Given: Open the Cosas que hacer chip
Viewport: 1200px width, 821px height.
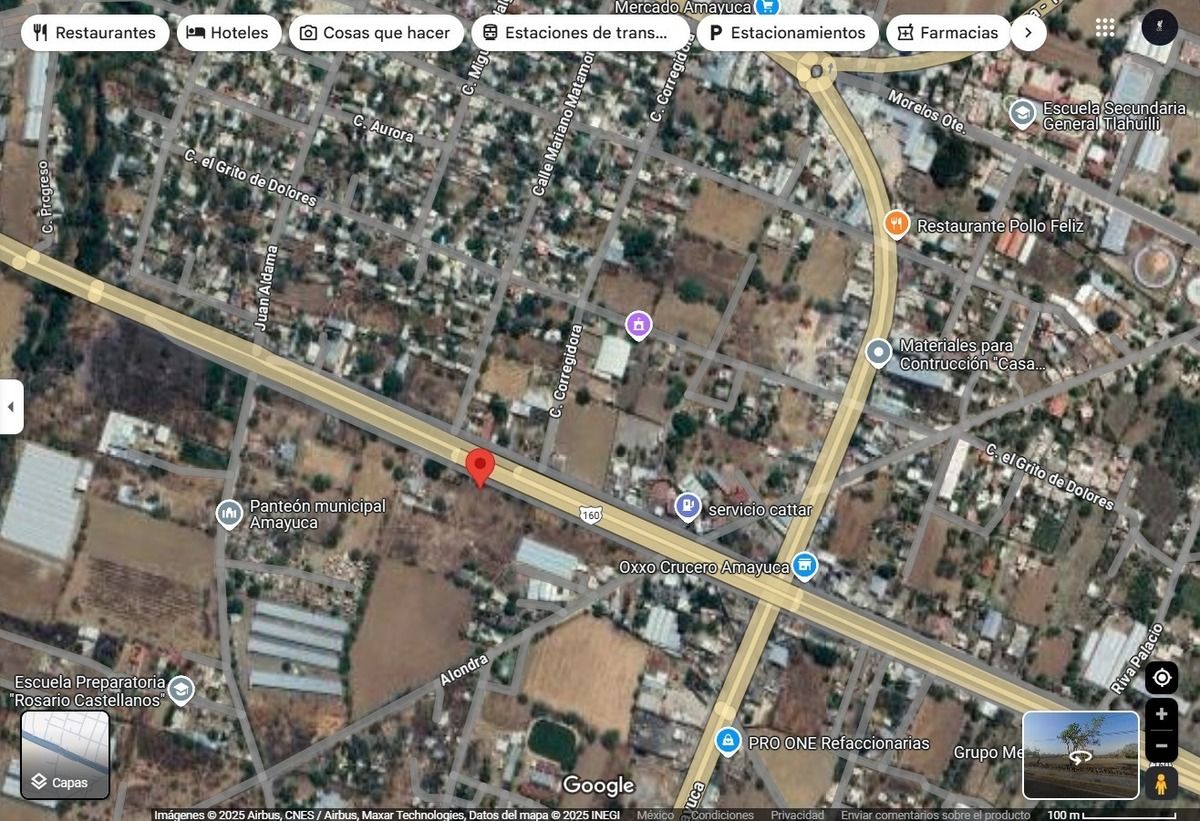Looking at the screenshot, I should click(x=375, y=33).
